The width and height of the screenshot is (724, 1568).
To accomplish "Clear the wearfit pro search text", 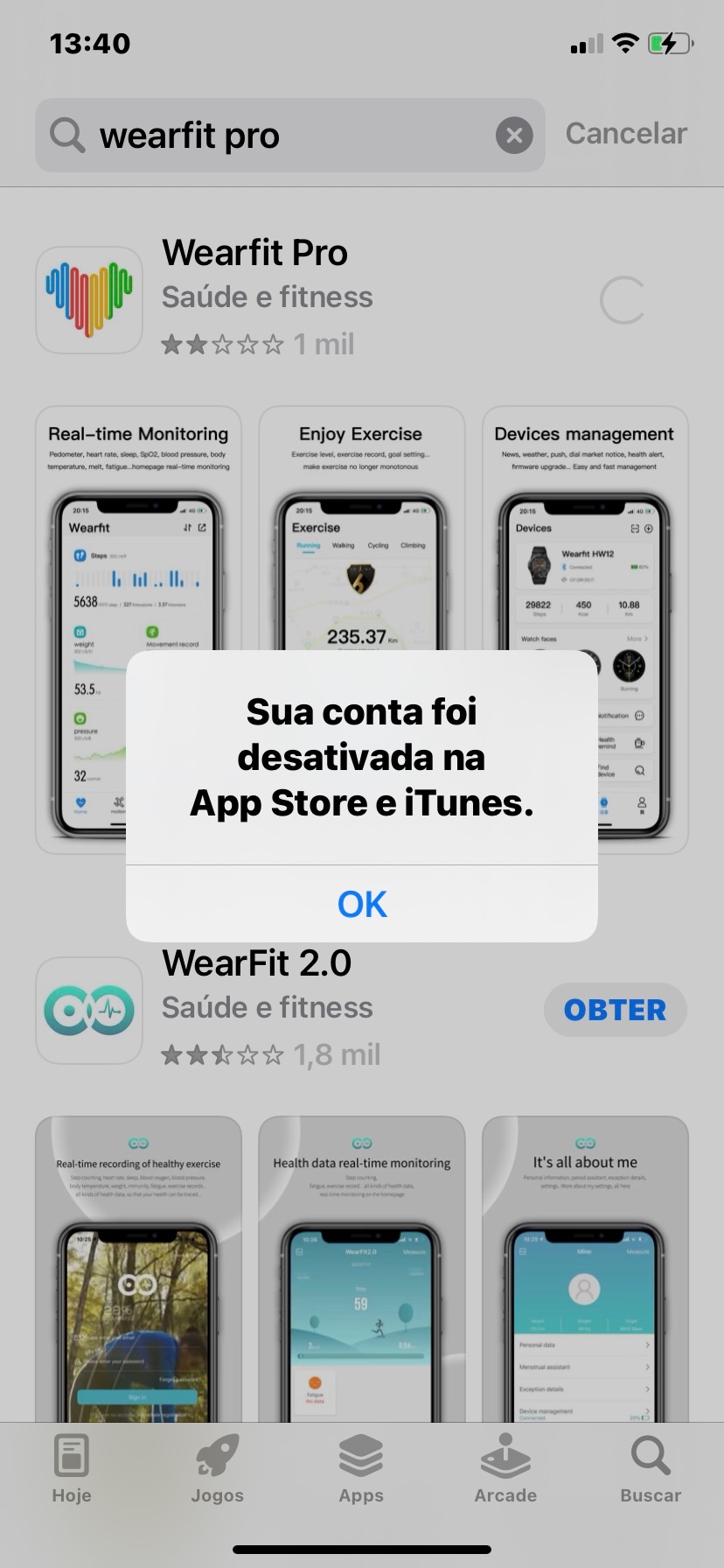I will click(514, 136).
